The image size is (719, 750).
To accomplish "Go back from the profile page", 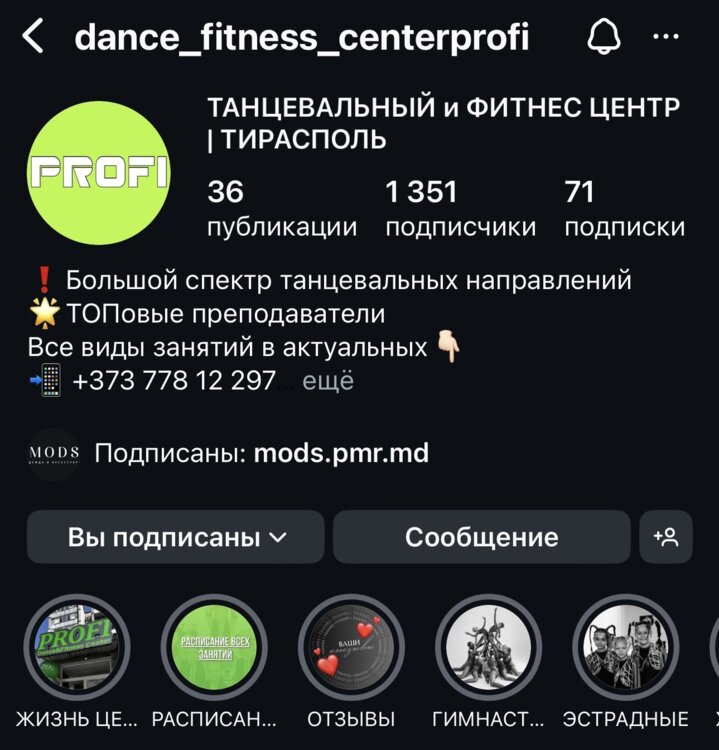I will pos(33,38).
